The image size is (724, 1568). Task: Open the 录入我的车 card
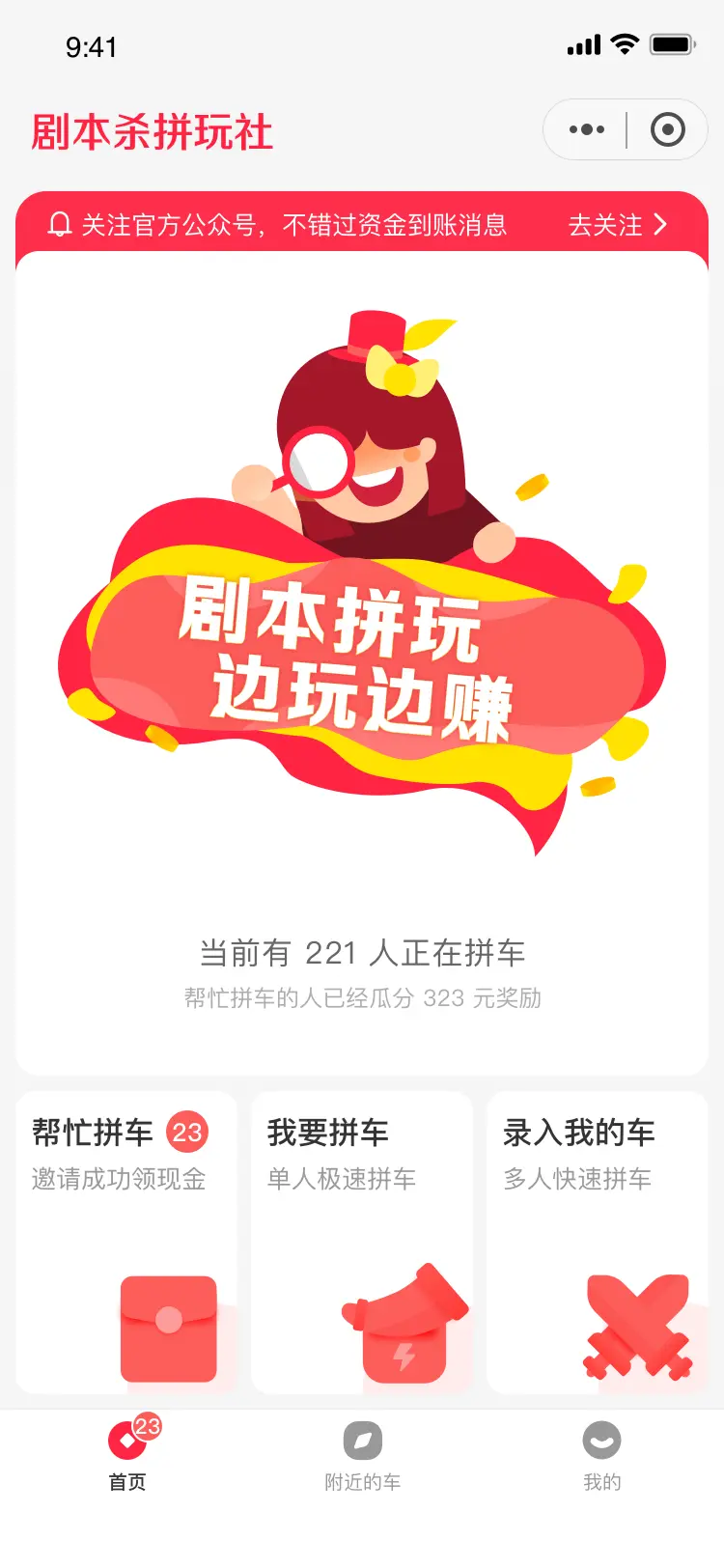598,1243
